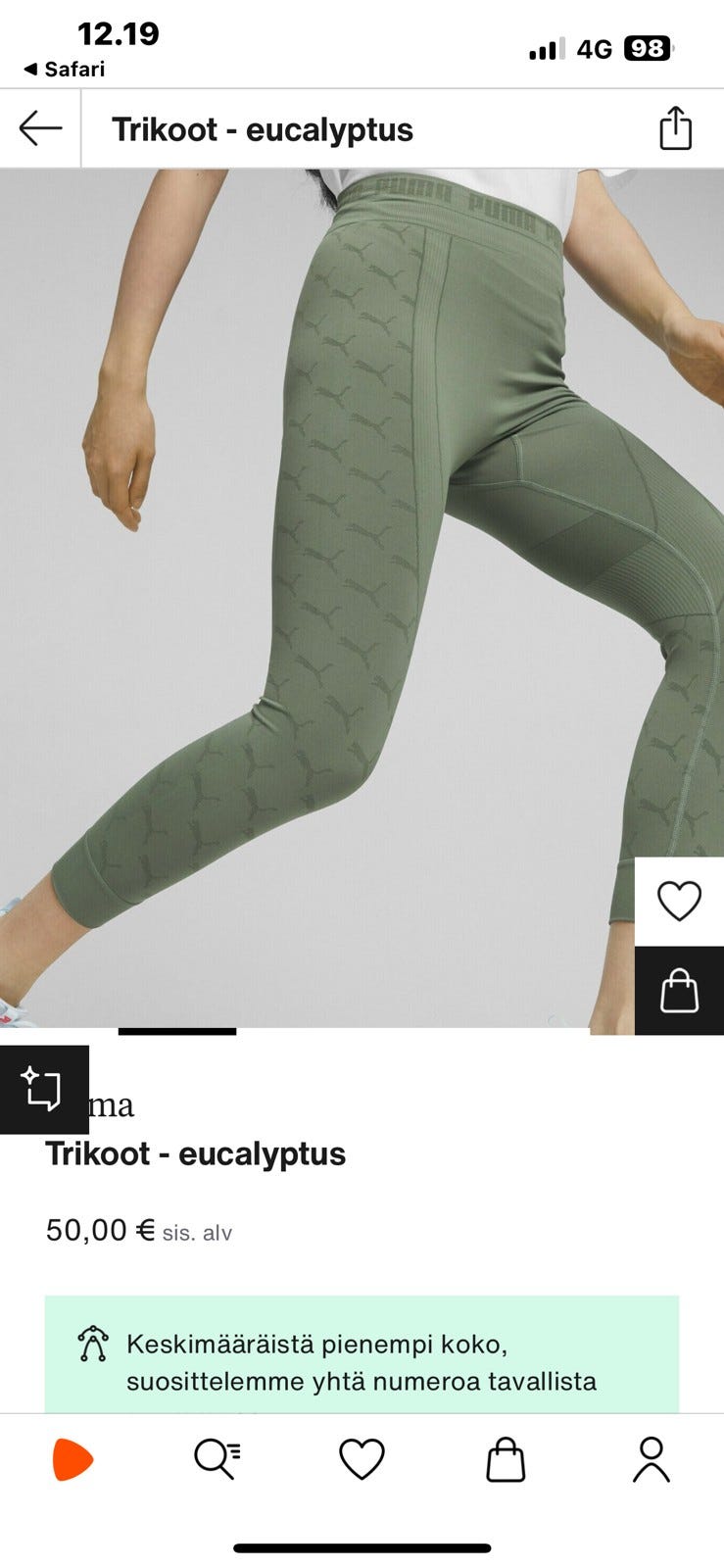Image resolution: width=724 pixels, height=1568 pixels.
Task: Add the tights to your wishlist
Action: [x=679, y=902]
